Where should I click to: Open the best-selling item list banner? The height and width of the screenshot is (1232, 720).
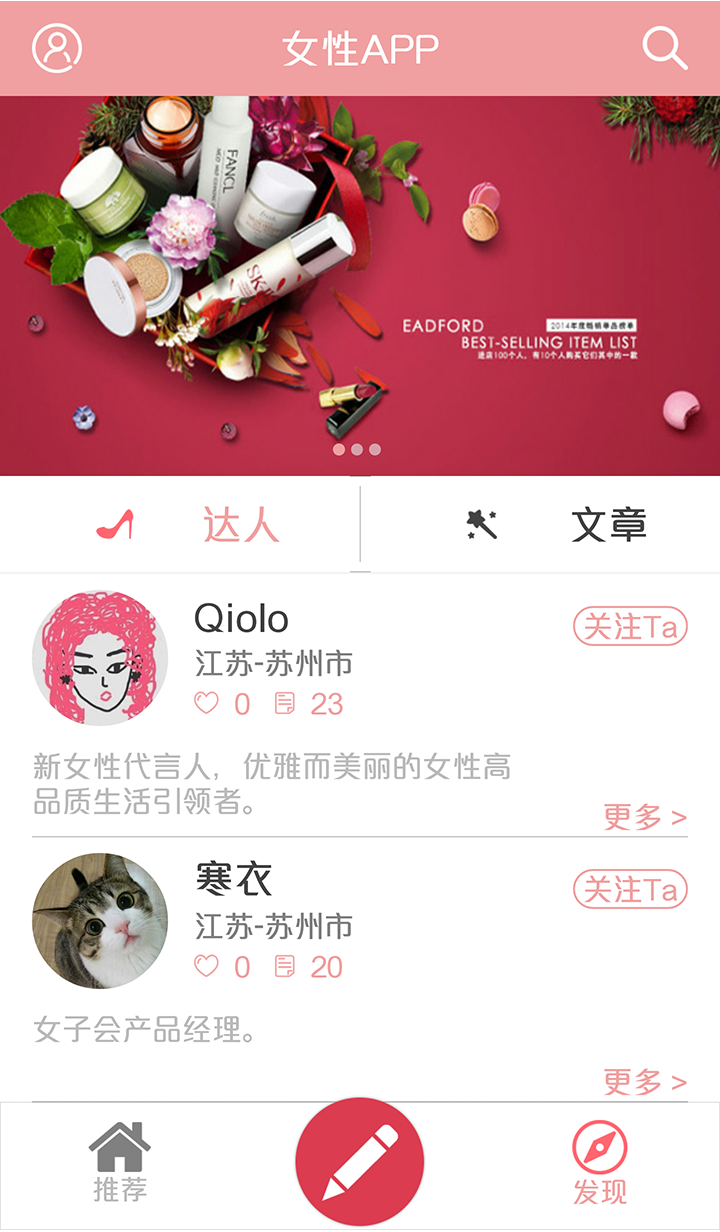tap(360, 285)
